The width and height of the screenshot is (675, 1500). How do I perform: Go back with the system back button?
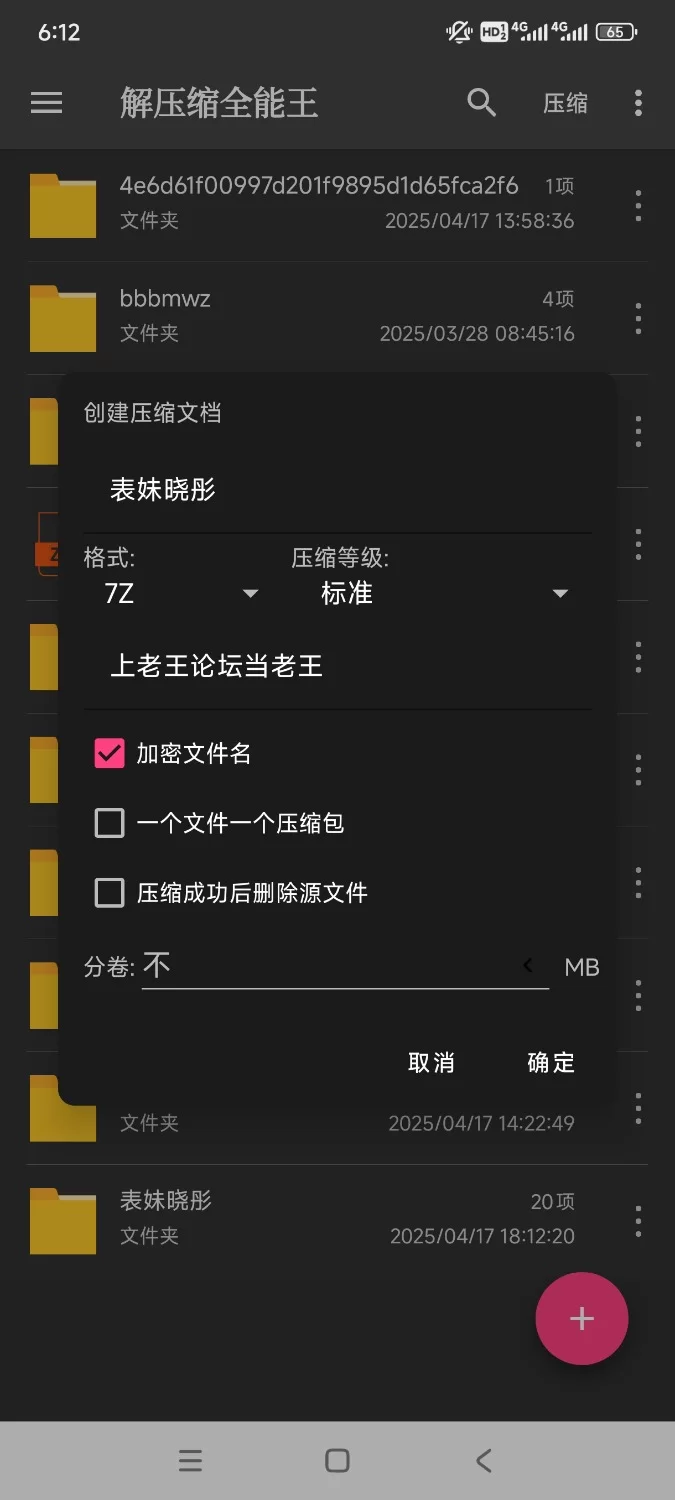[484, 1461]
